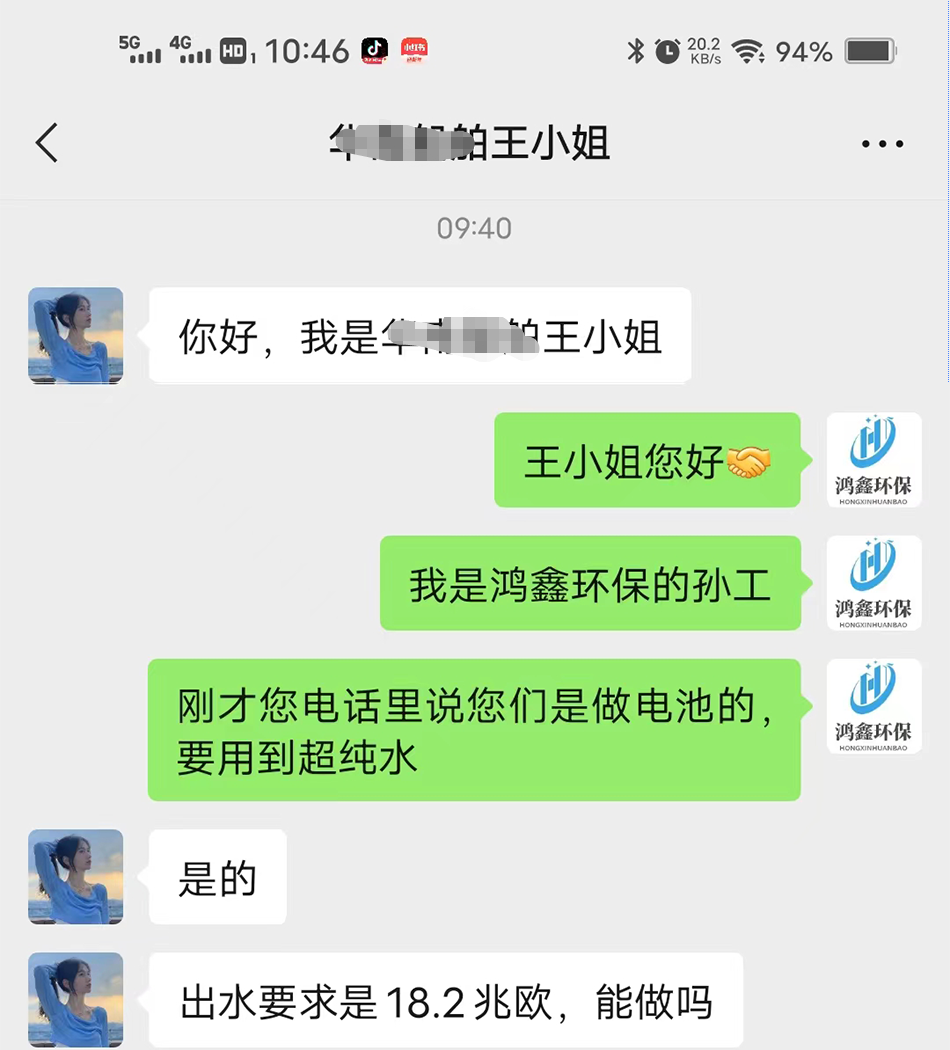The height and width of the screenshot is (1050, 950).
Task: Open contact avatar beside the "是的" reply
Action: (x=76, y=877)
